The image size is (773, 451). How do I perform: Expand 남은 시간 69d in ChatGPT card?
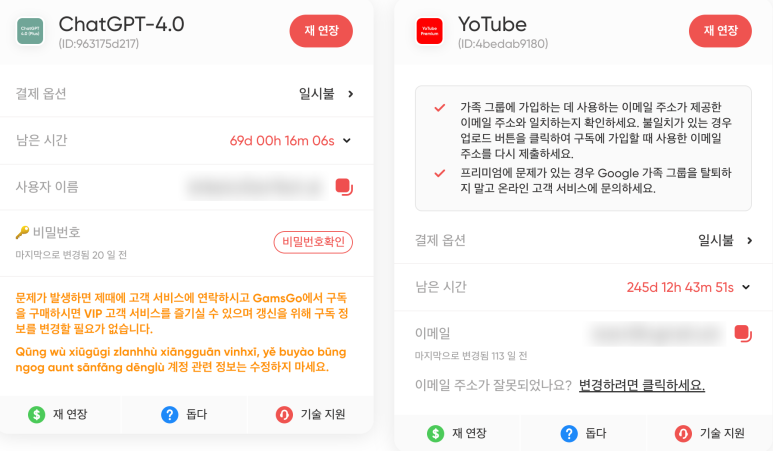click(347, 140)
